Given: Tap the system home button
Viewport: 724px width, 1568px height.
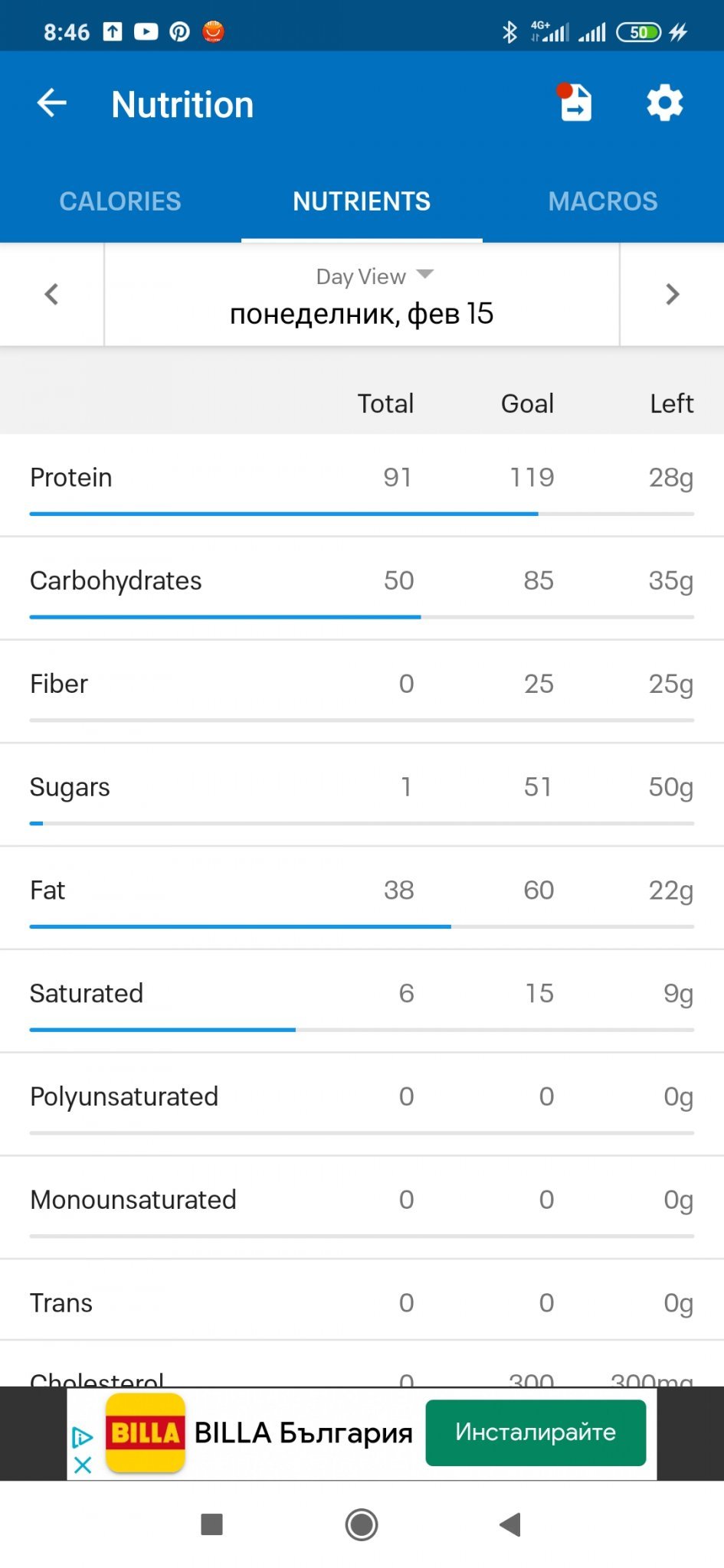Looking at the screenshot, I should pos(362,1524).
